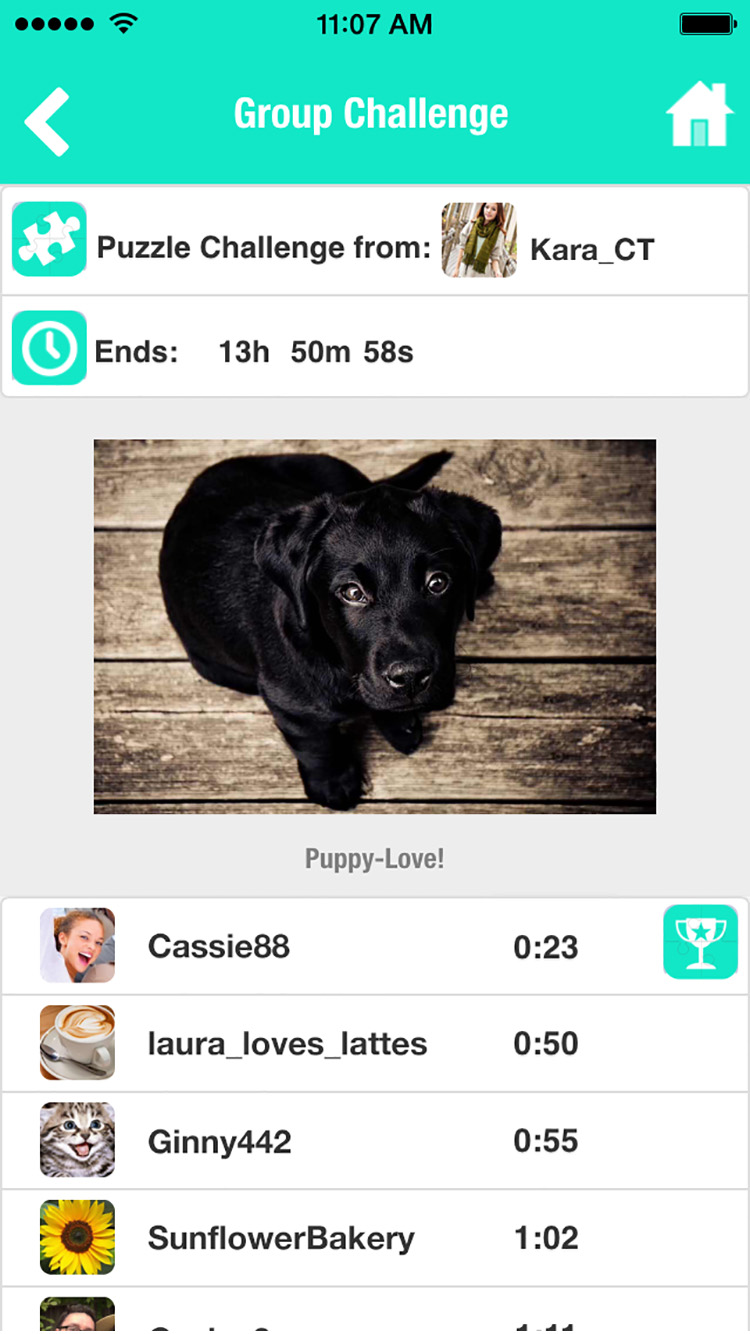750x1334 pixels.
Task: Open the home screen icon
Action: coord(699,116)
